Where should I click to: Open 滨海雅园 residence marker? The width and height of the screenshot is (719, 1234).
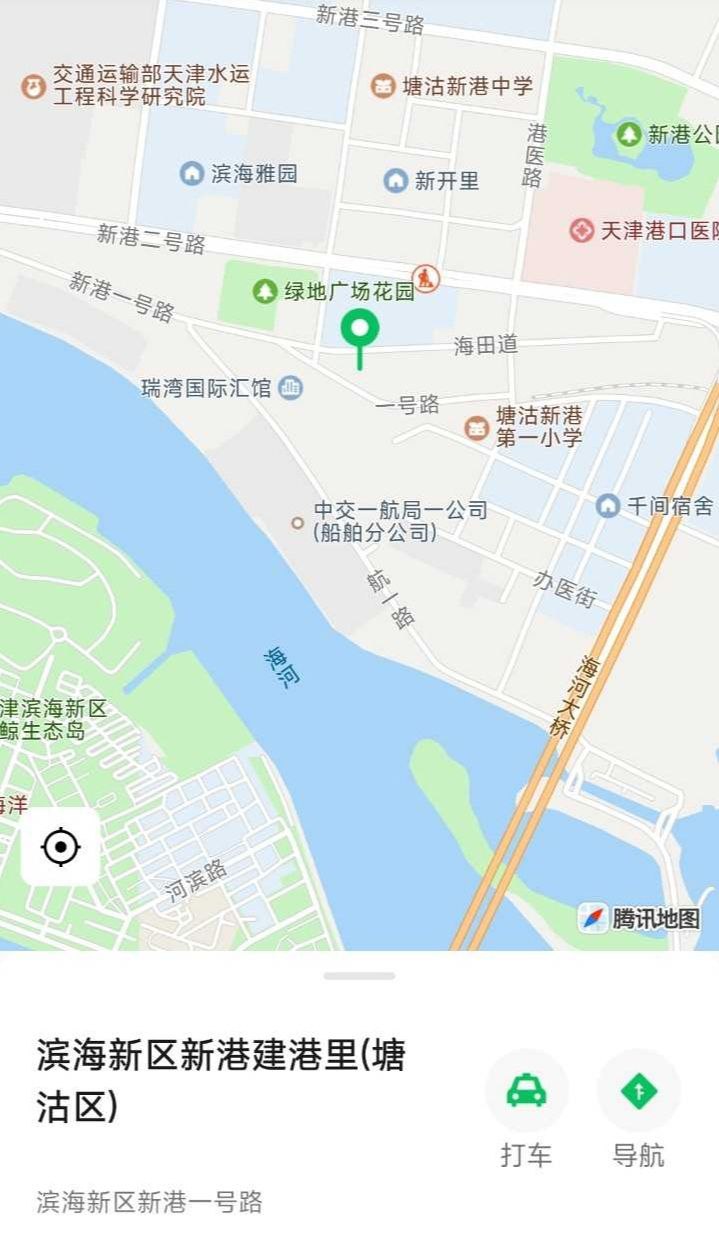[192, 174]
